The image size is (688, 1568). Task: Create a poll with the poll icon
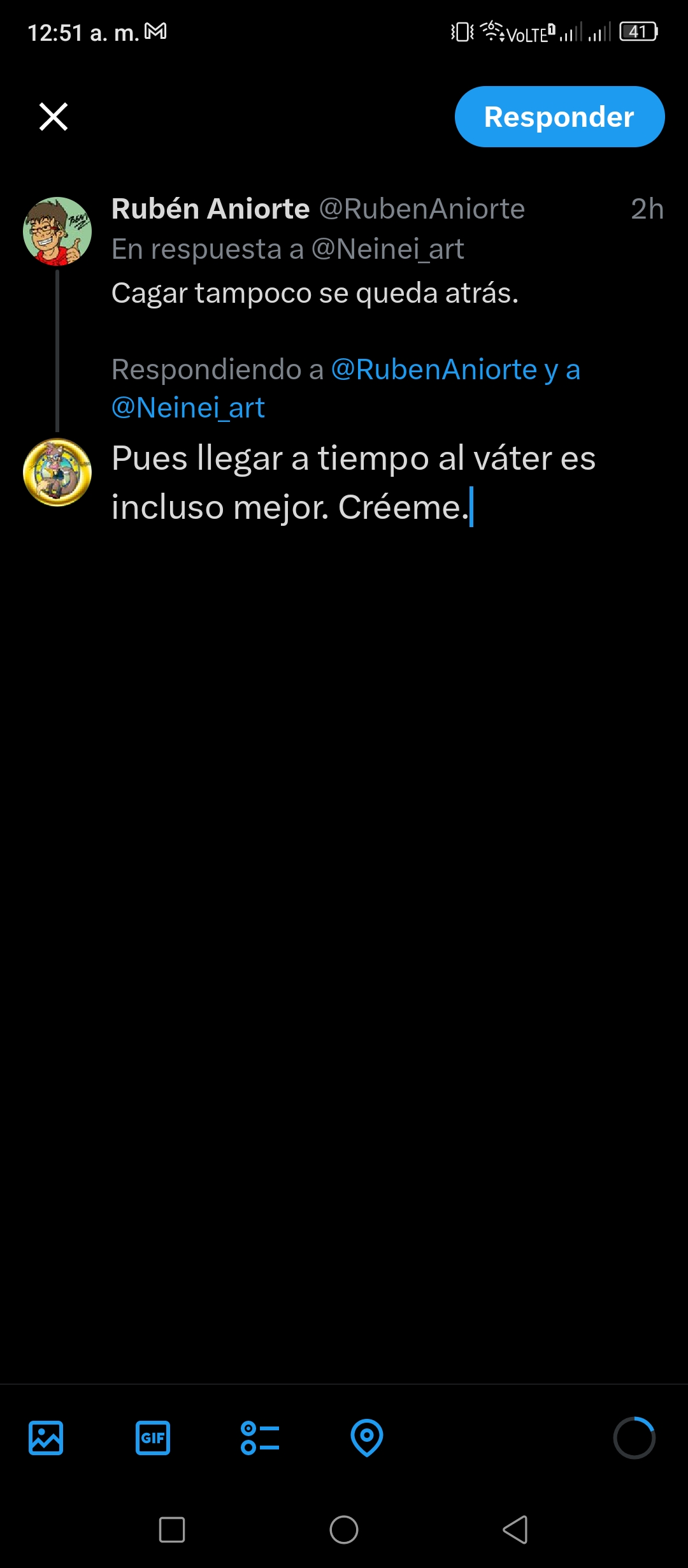(x=260, y=1438)
